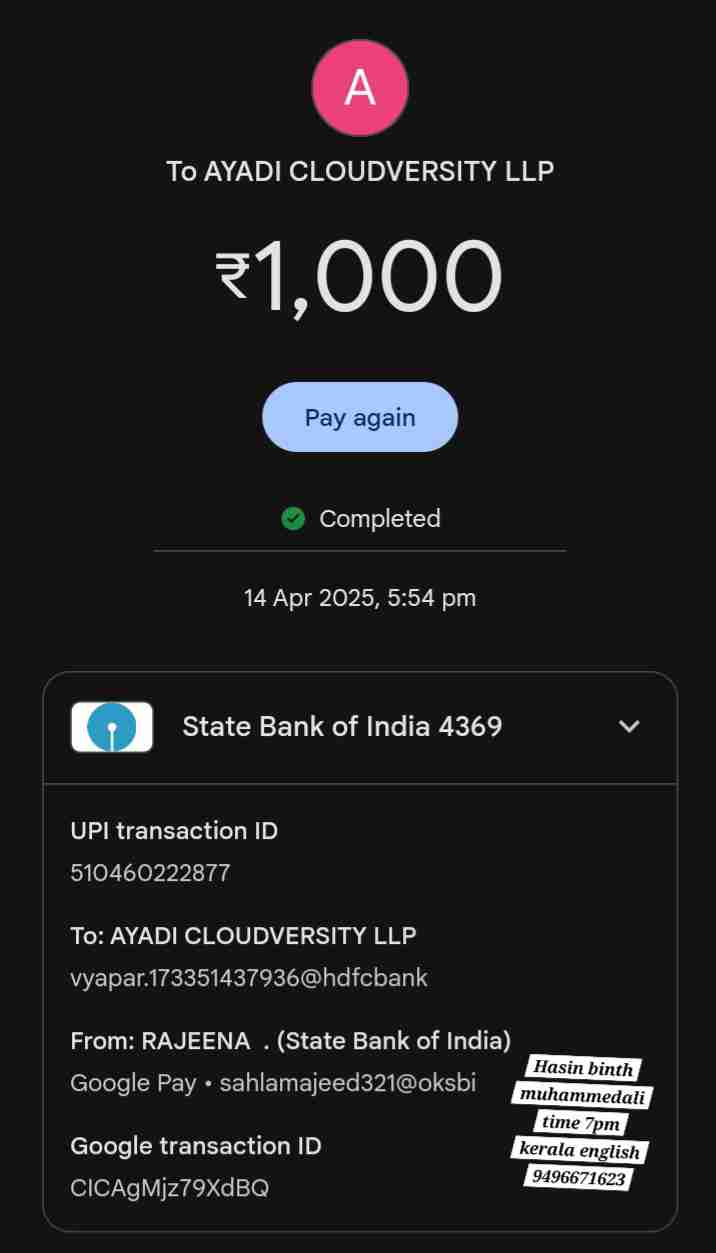Tap the Pay again button
The image size is (716, 1253).
coord(359,417)
